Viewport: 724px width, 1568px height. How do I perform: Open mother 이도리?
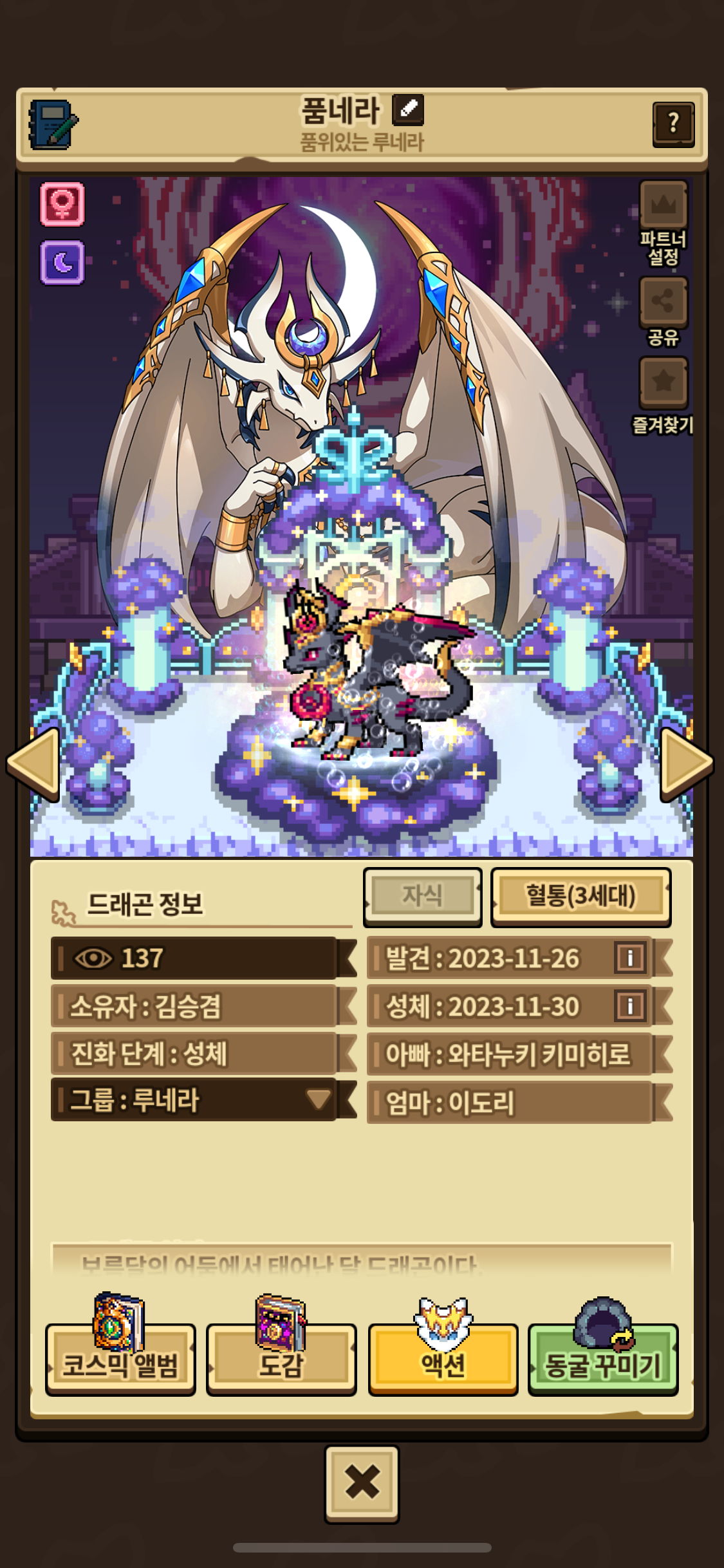(x=519, y=1103)
